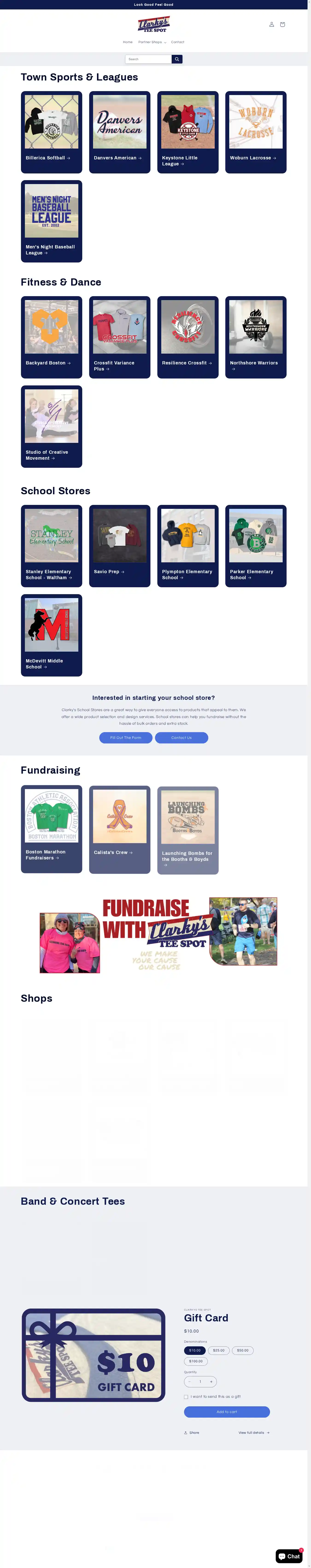Open the account login icon
This screenshot has height=1568, width=311.
[x=272, y=24]
